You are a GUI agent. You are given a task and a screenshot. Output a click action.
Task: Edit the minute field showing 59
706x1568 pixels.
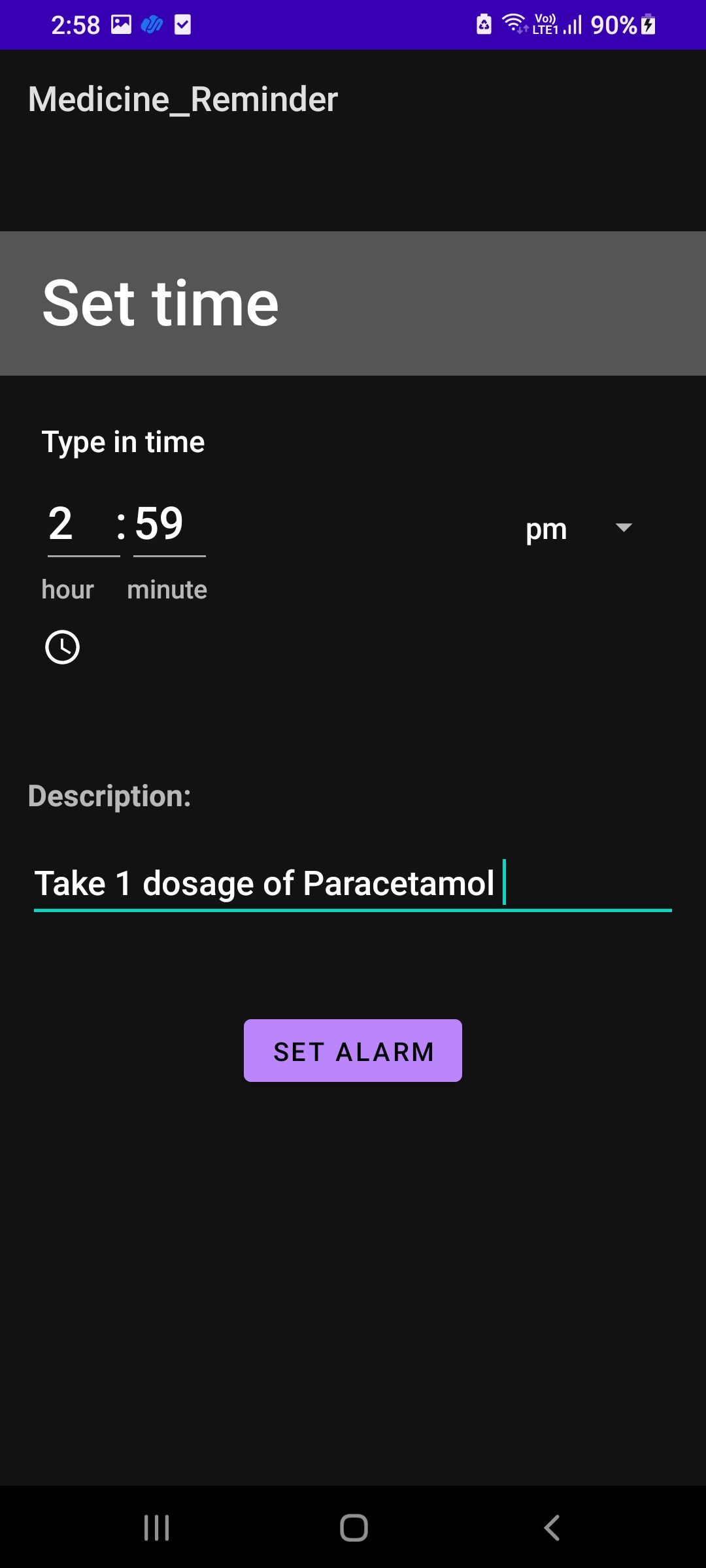[x=169, y=525]
